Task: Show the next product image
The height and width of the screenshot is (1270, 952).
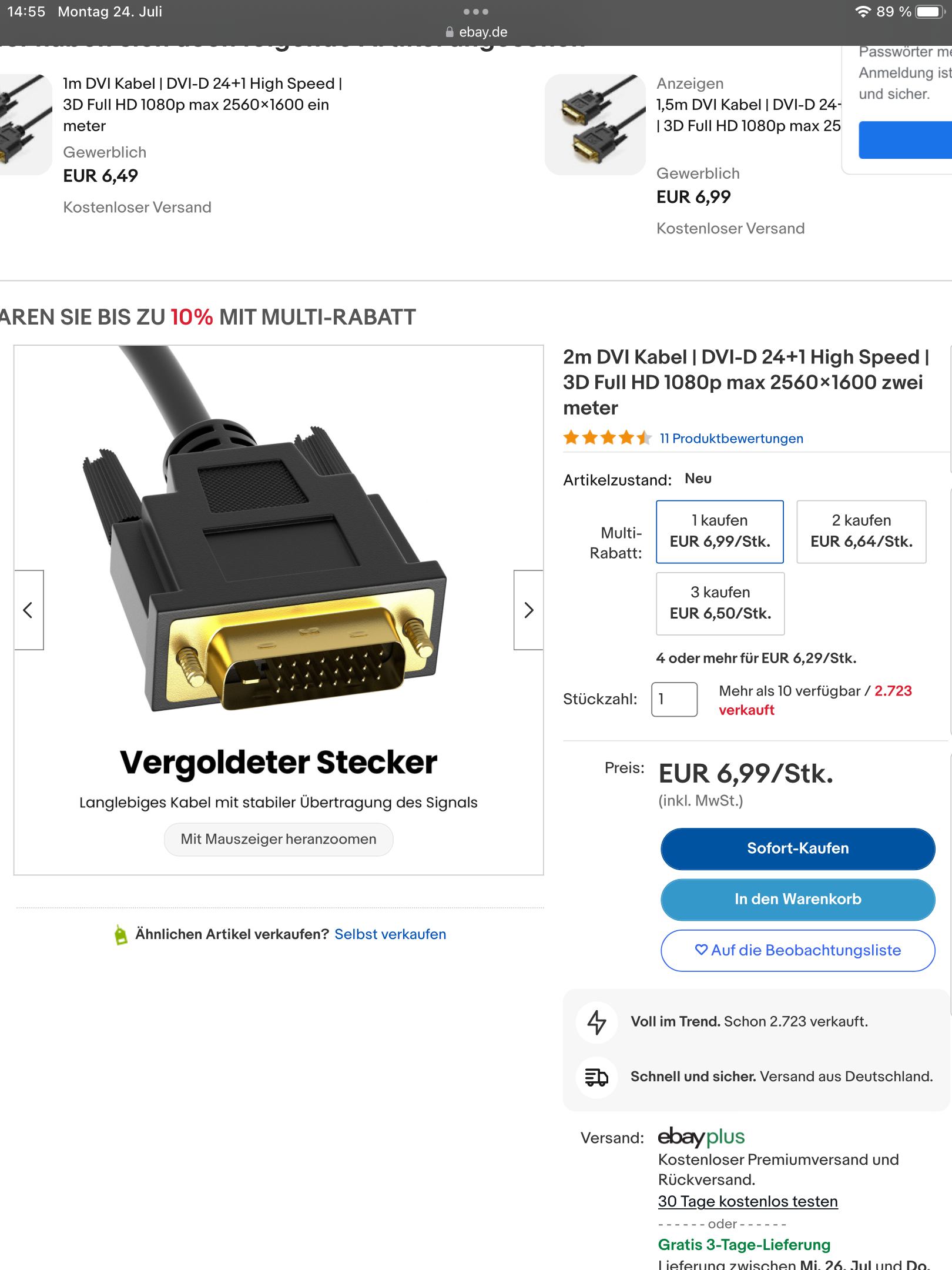Action: [x=528, y=610]
